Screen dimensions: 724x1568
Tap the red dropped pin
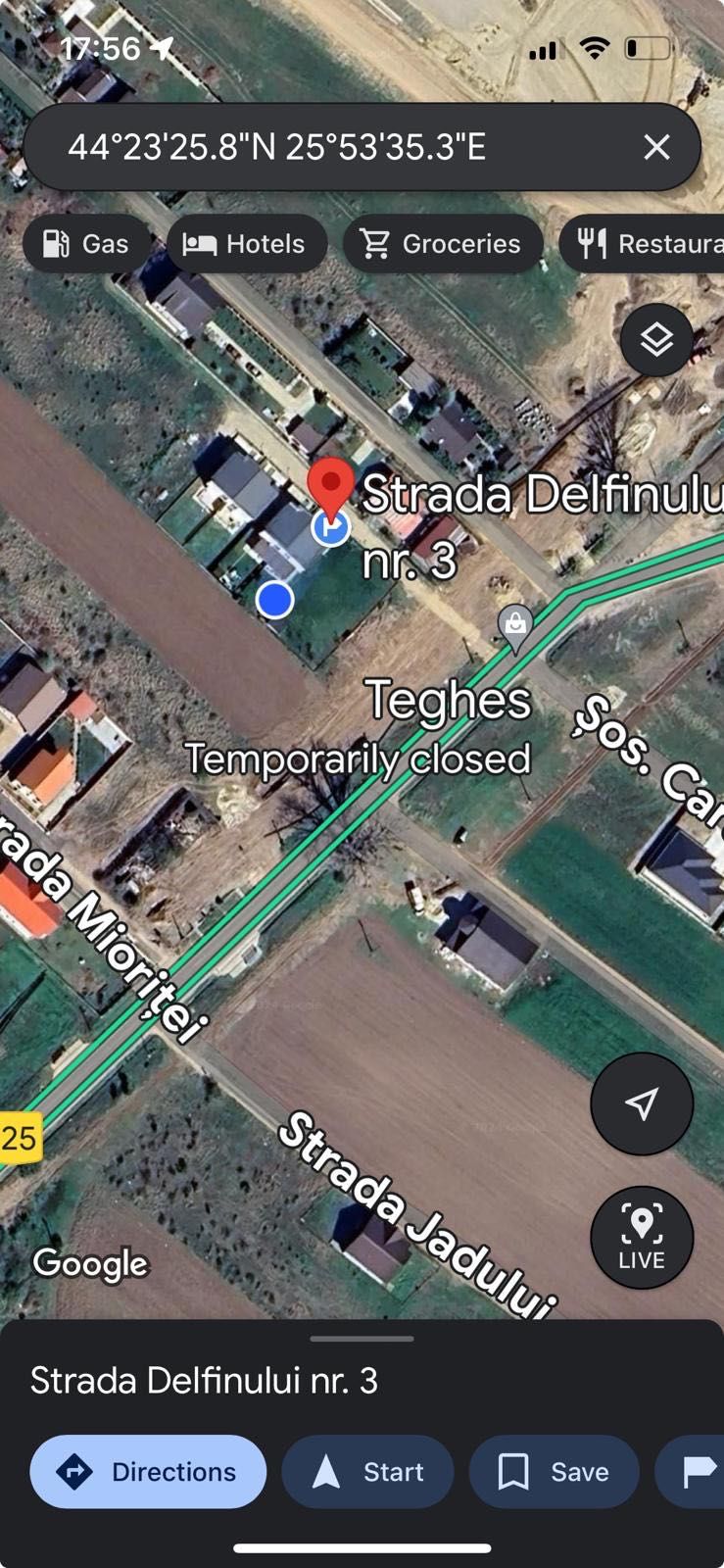331,486
